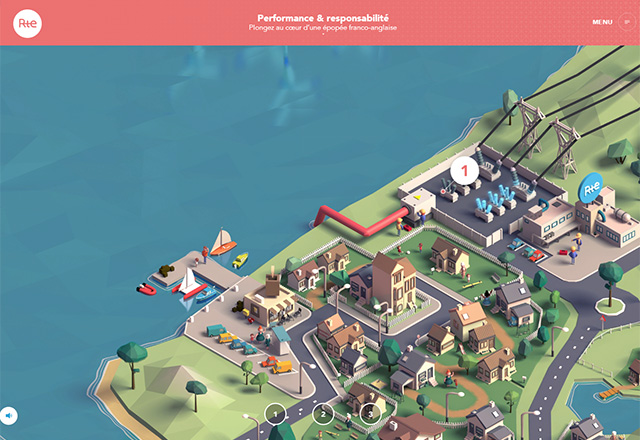Open map hotspot 1 at the power station
The height and width of the screenshot is (440, 640).
click(464, 171)
